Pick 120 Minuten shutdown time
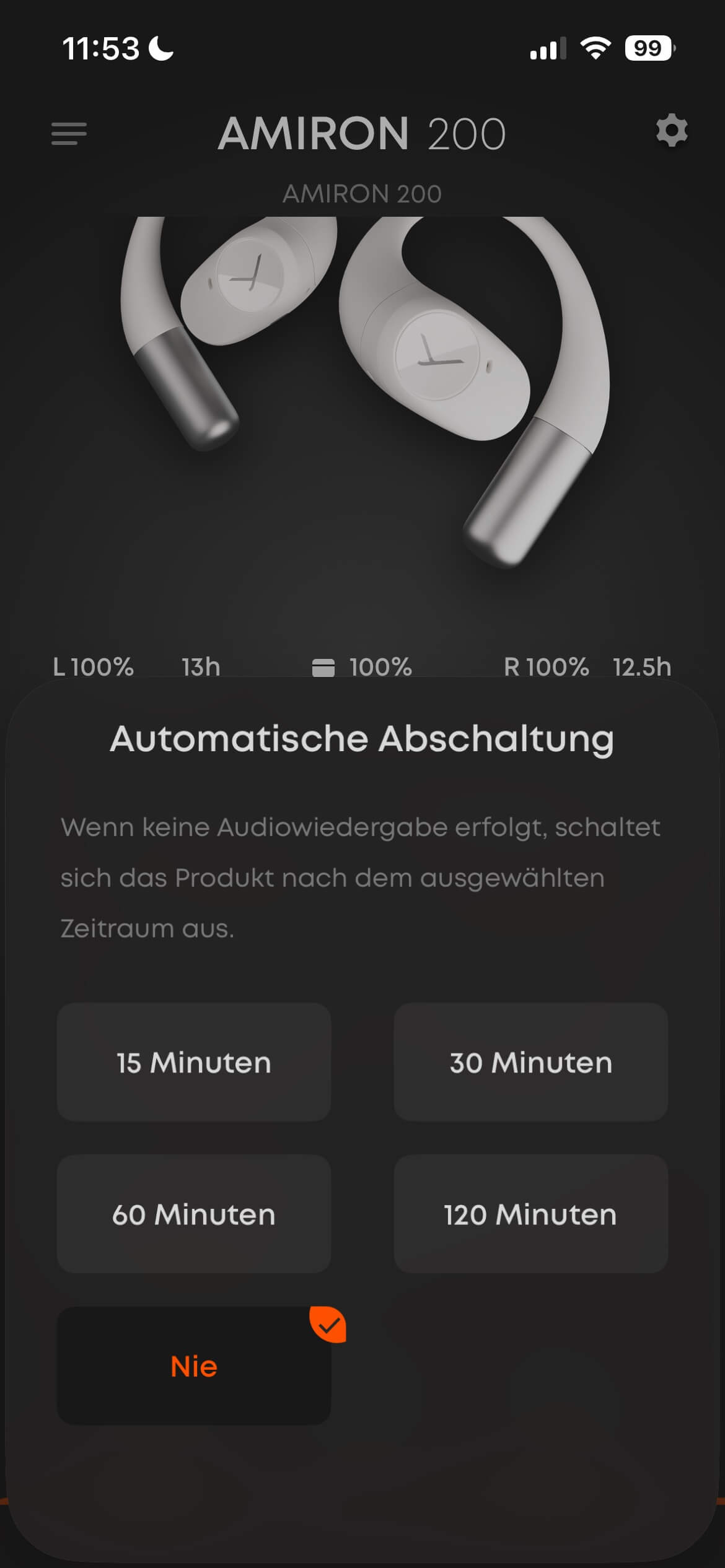The image size is (725, 1568). tap(530, 1214)
